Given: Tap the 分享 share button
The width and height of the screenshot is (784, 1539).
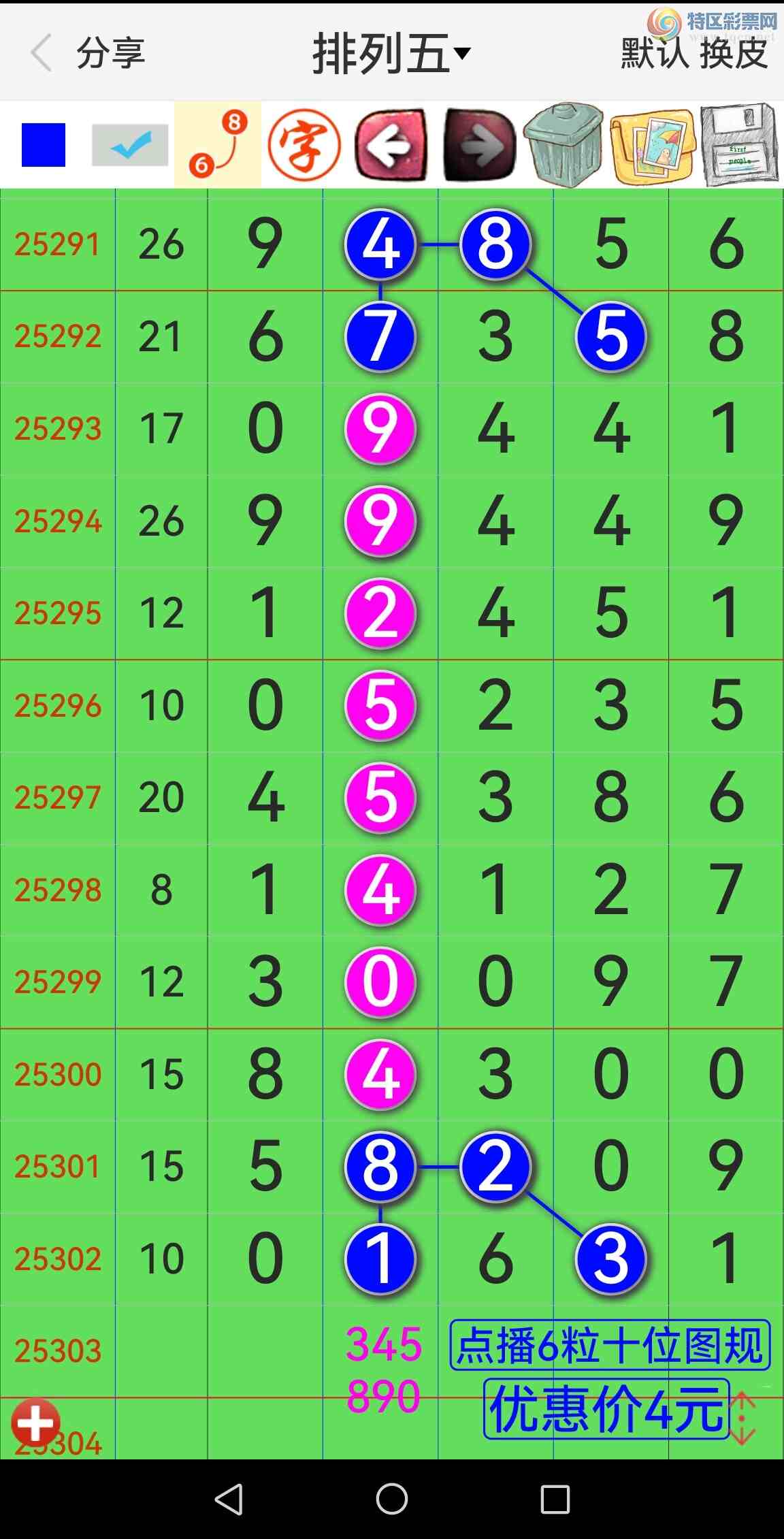Looking at the screenshot, I should point(110,53).
